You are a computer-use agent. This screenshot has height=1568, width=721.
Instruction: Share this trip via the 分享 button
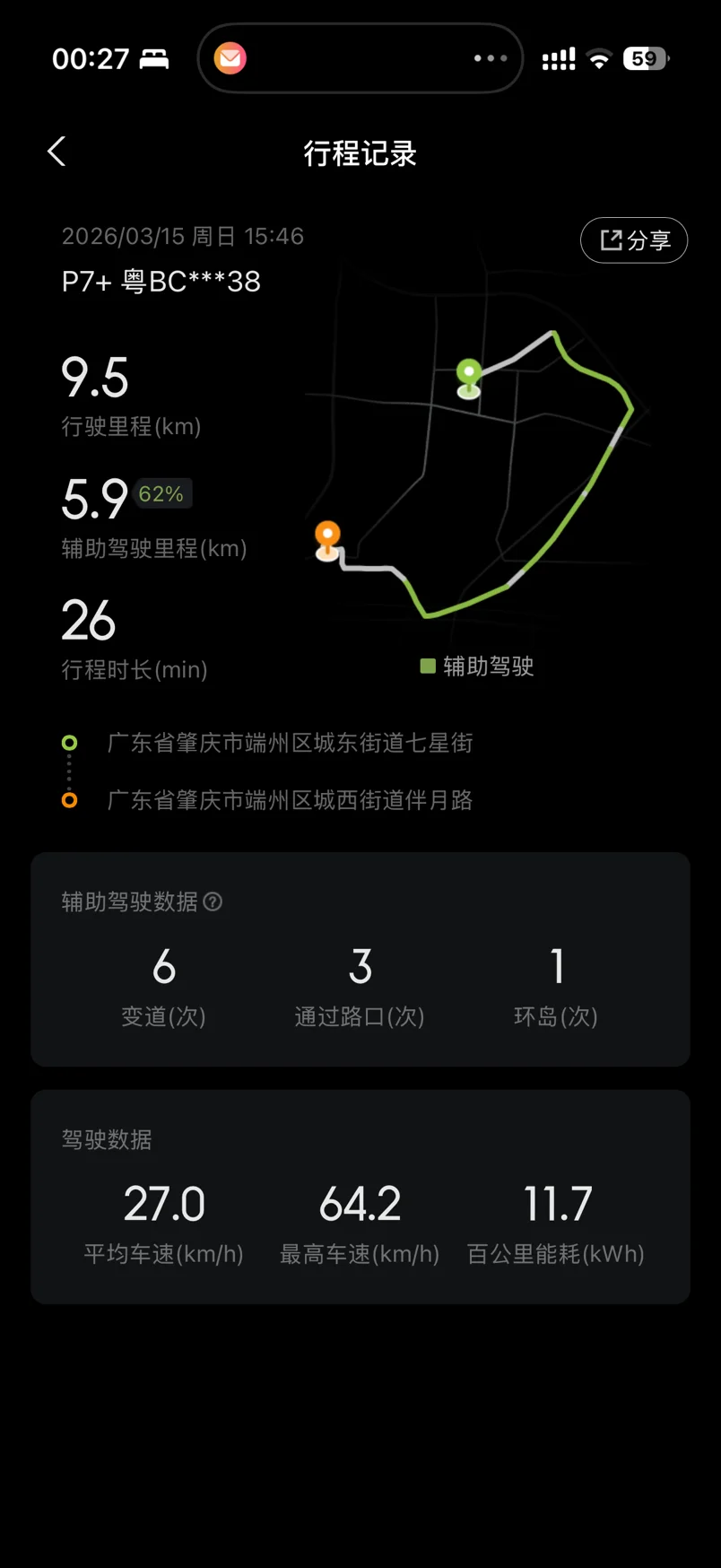coord(634,240)
